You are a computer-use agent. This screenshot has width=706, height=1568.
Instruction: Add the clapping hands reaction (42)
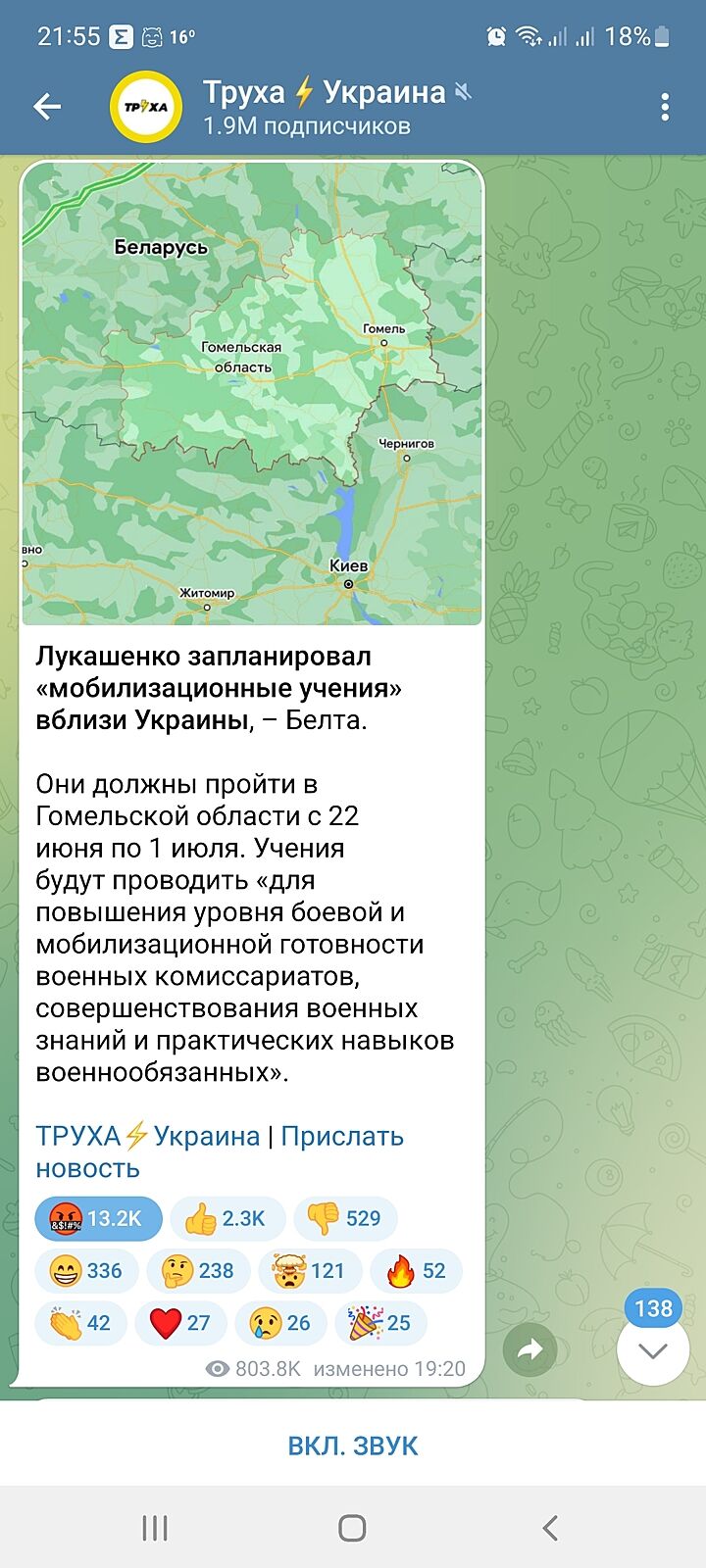(x=80, y=1323)
